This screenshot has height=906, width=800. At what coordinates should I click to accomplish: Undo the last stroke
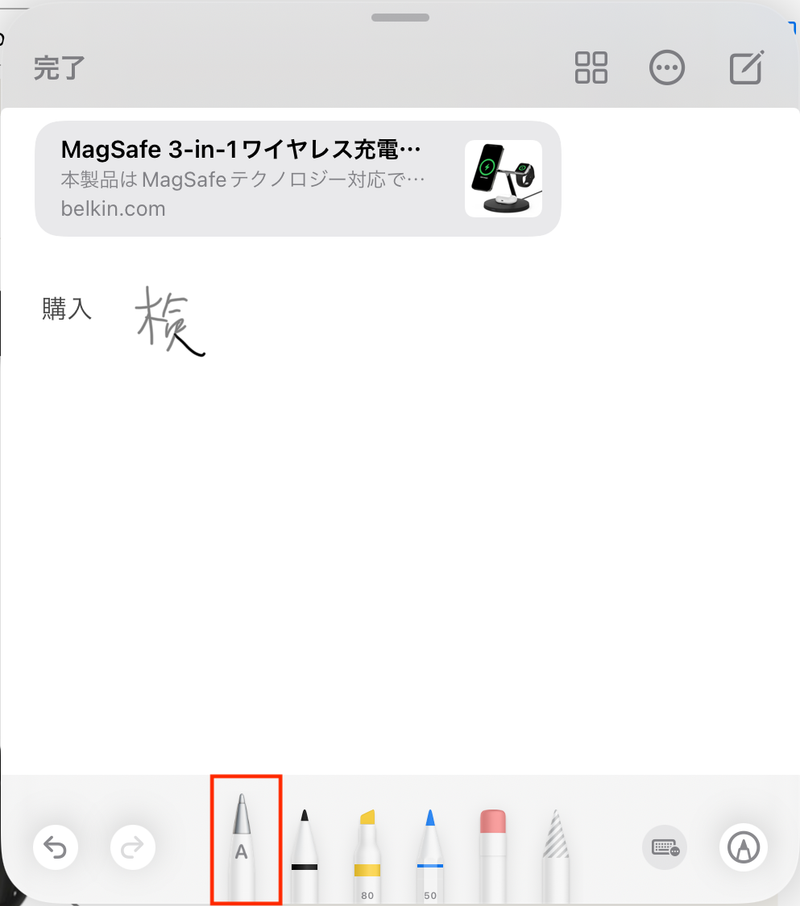tap(56, 848)
